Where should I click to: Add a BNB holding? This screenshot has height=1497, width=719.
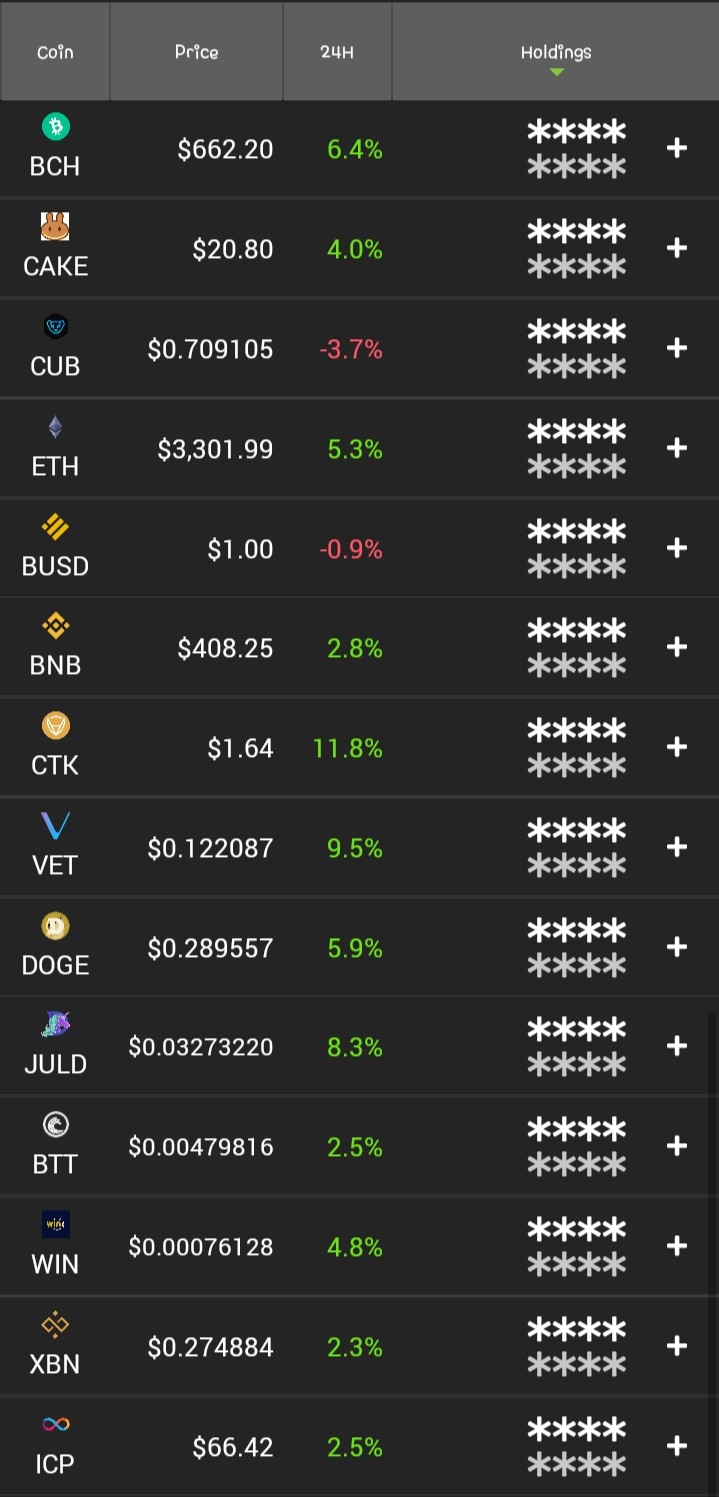tap(677, 647)
